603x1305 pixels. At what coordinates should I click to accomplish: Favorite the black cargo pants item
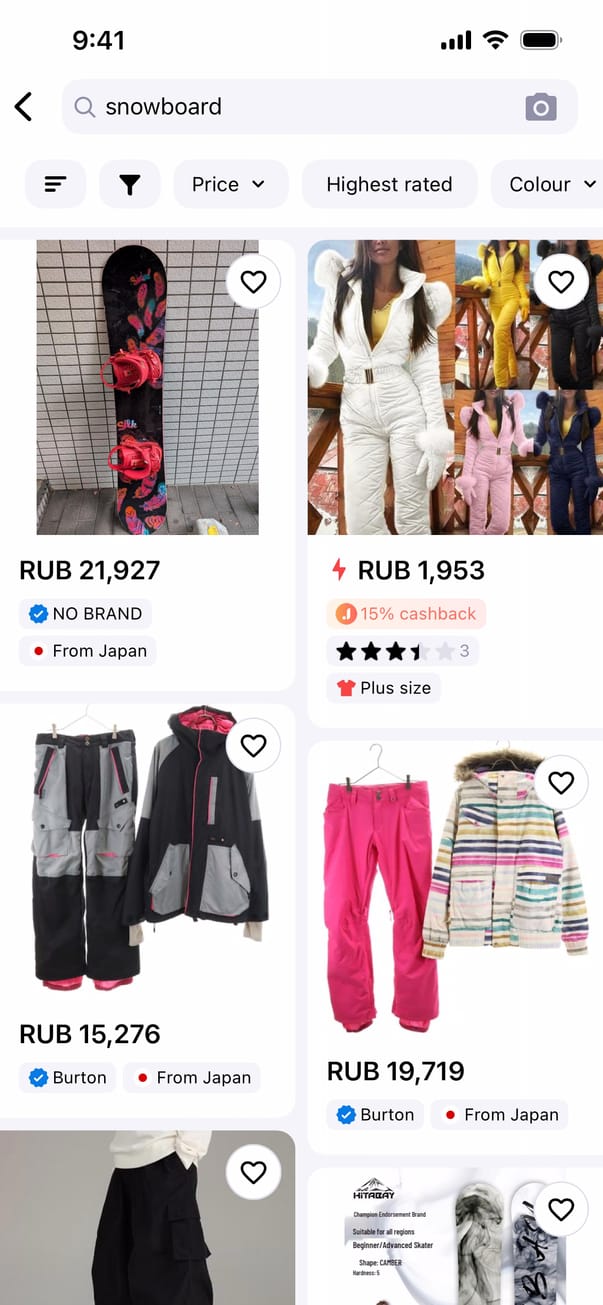(x=253, y=1172)
